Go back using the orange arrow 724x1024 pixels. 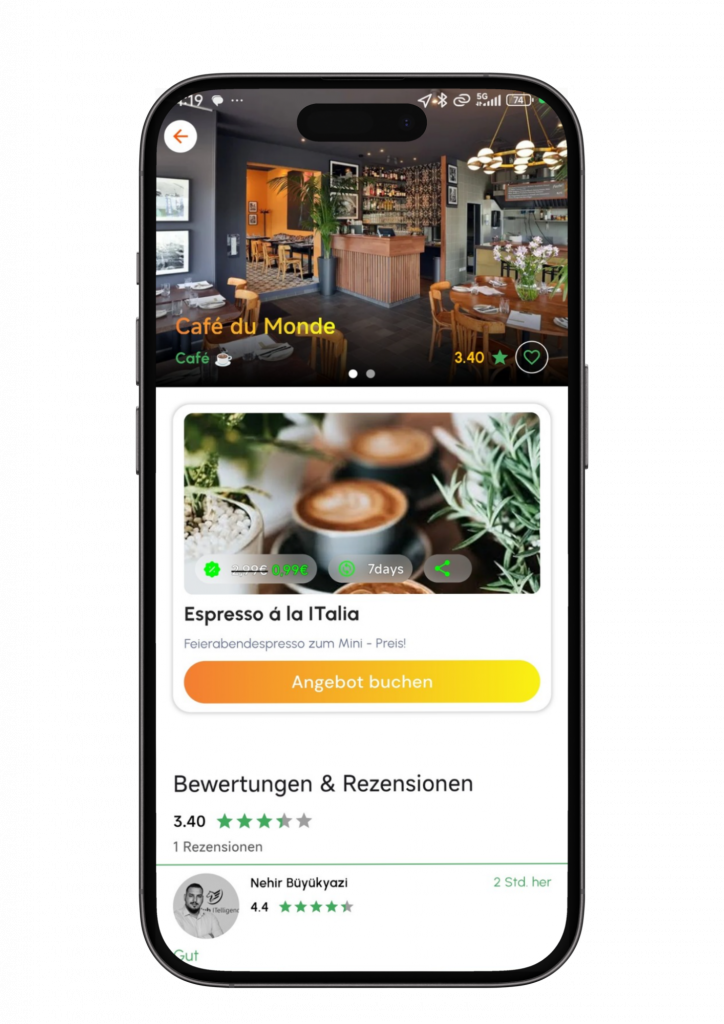coord(181,137)
